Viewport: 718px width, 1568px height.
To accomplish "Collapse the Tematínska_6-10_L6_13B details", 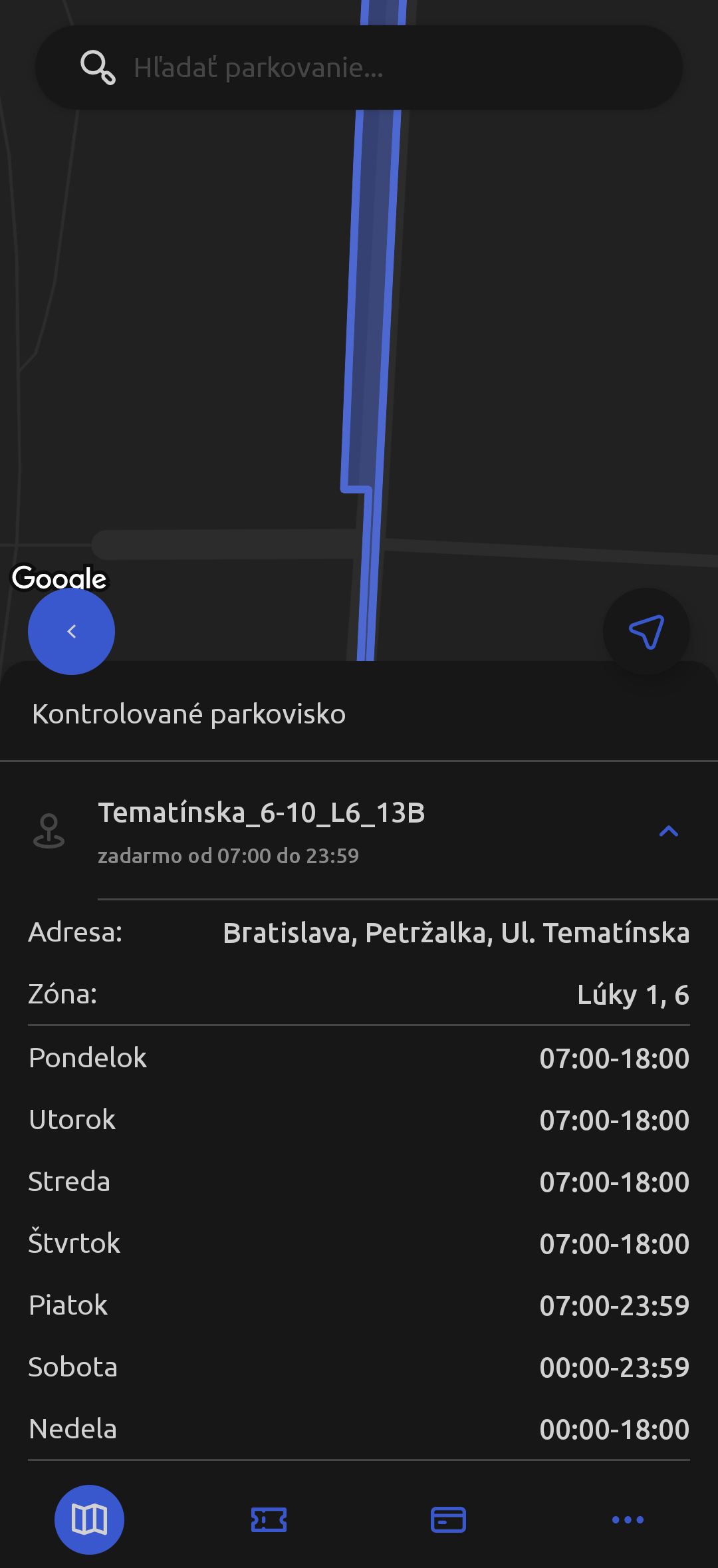I will [668, 831].
